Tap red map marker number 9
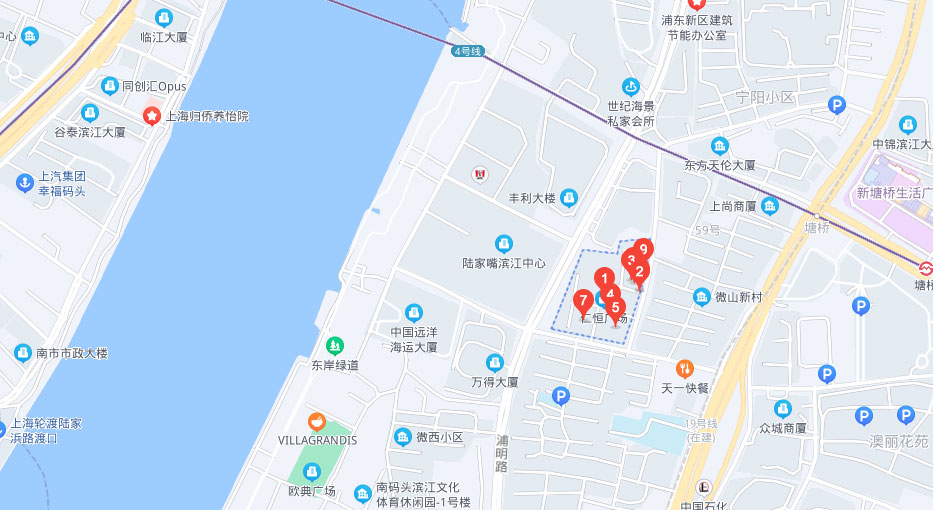Screen dimensions: 934x510 point(644,248)
